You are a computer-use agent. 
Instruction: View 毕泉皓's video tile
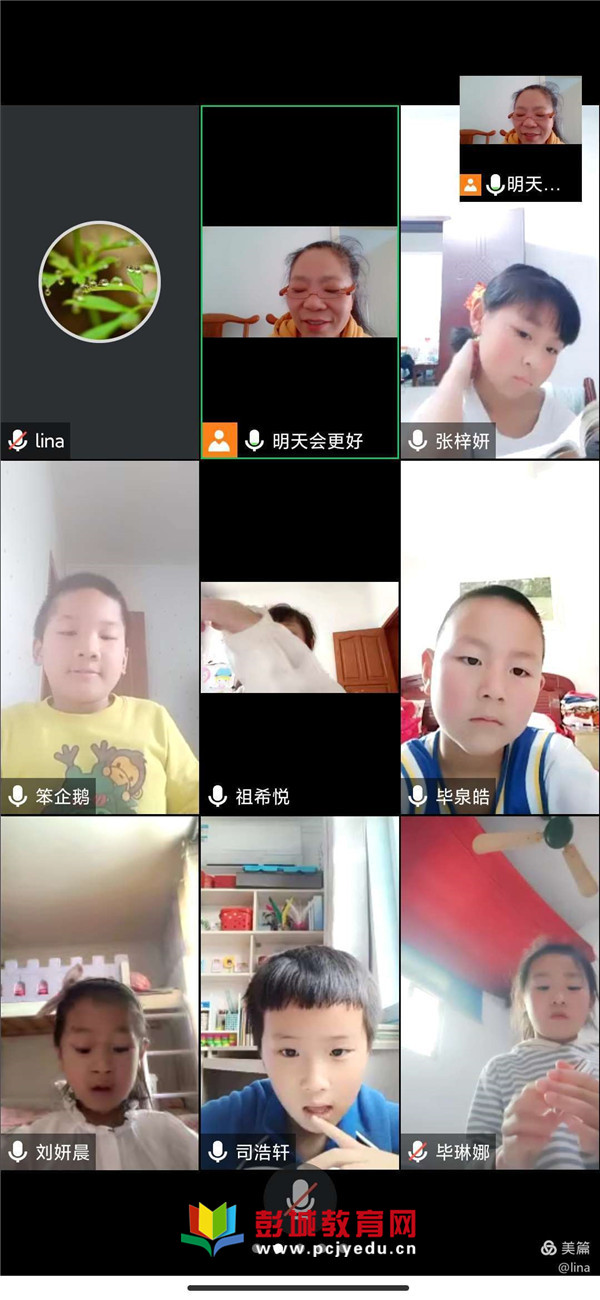500,637
